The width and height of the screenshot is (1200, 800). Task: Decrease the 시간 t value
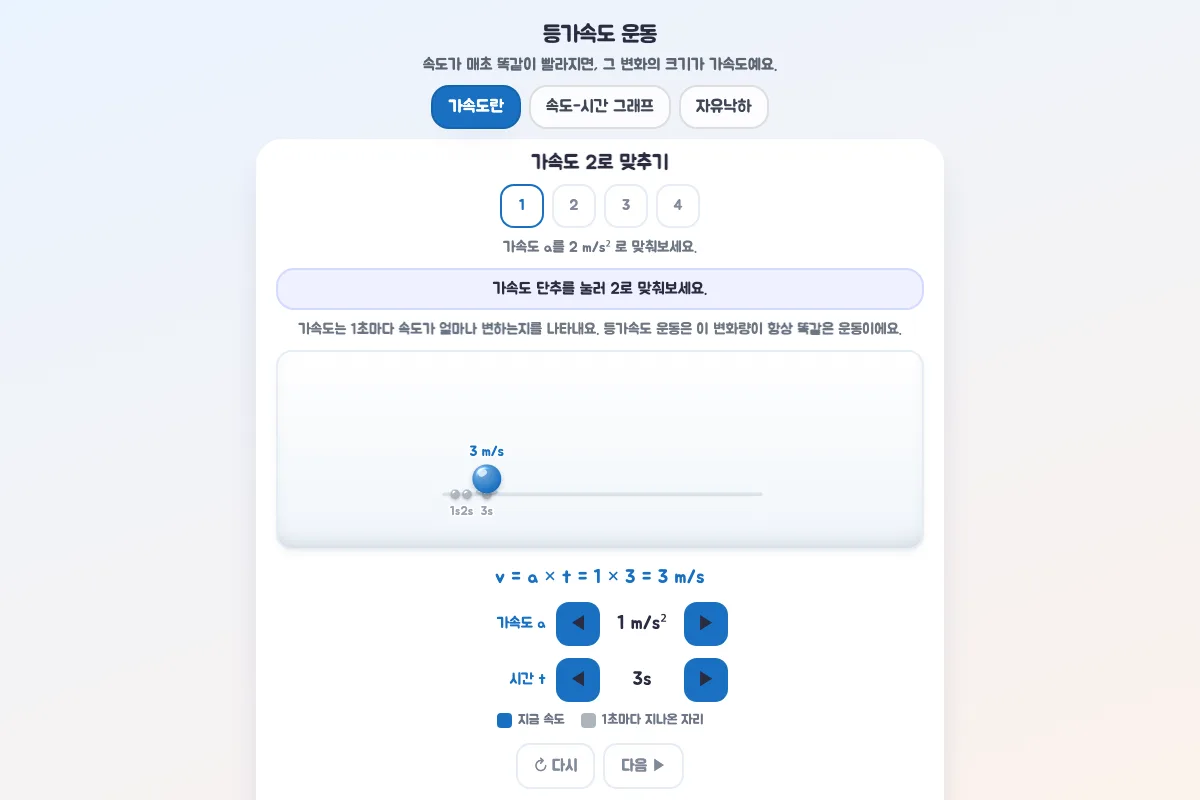(578, 680)
